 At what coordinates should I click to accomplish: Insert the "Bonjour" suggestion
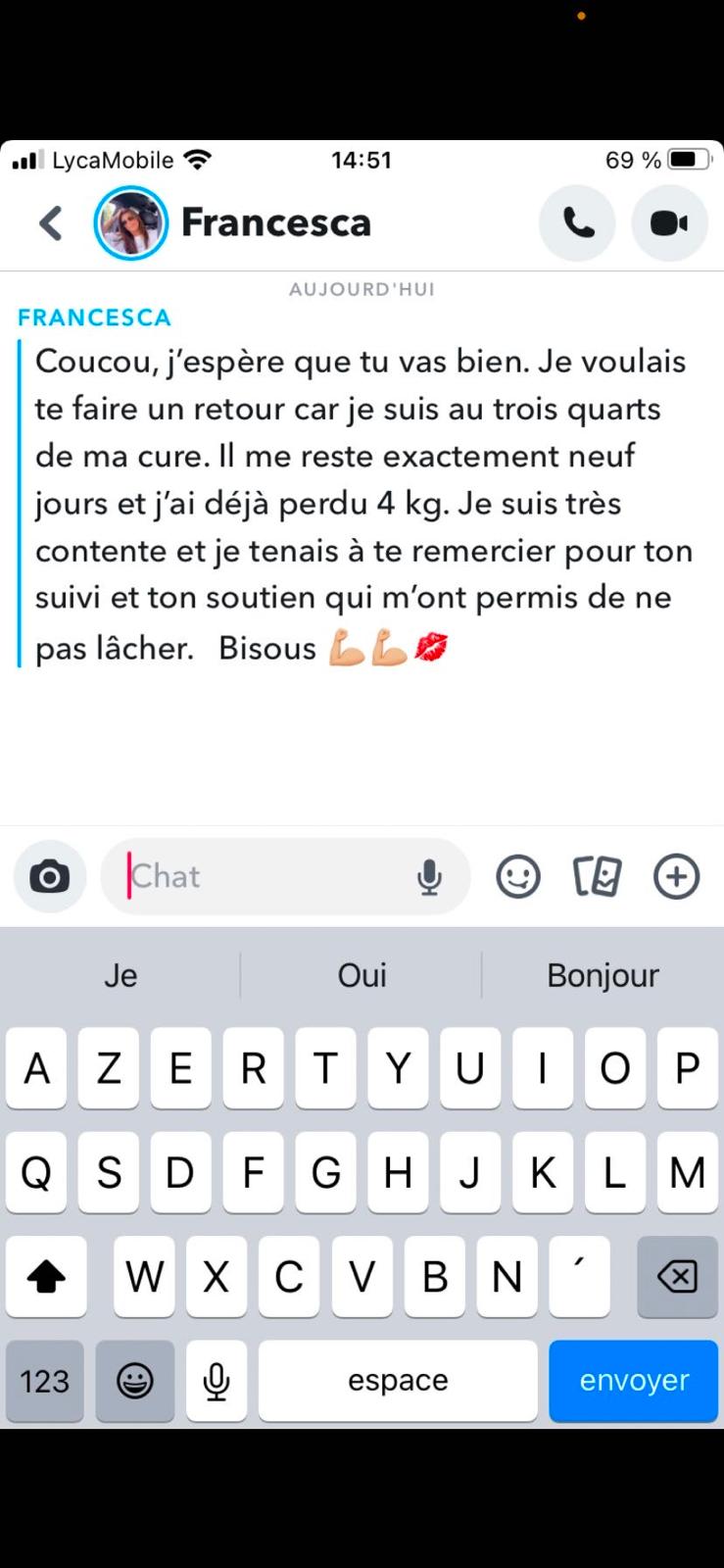point(603,975)
